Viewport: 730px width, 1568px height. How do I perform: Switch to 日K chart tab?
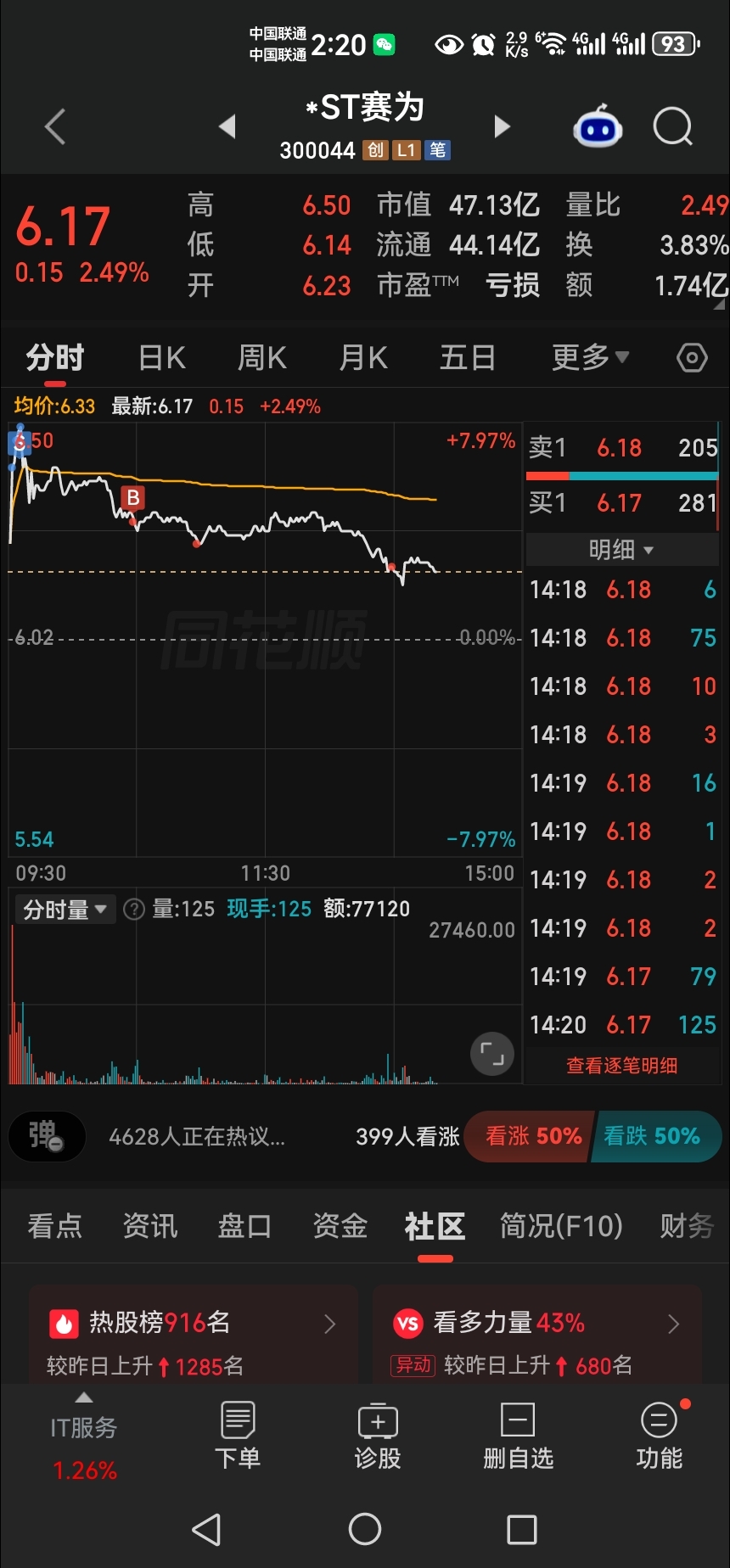click(161, 358)
